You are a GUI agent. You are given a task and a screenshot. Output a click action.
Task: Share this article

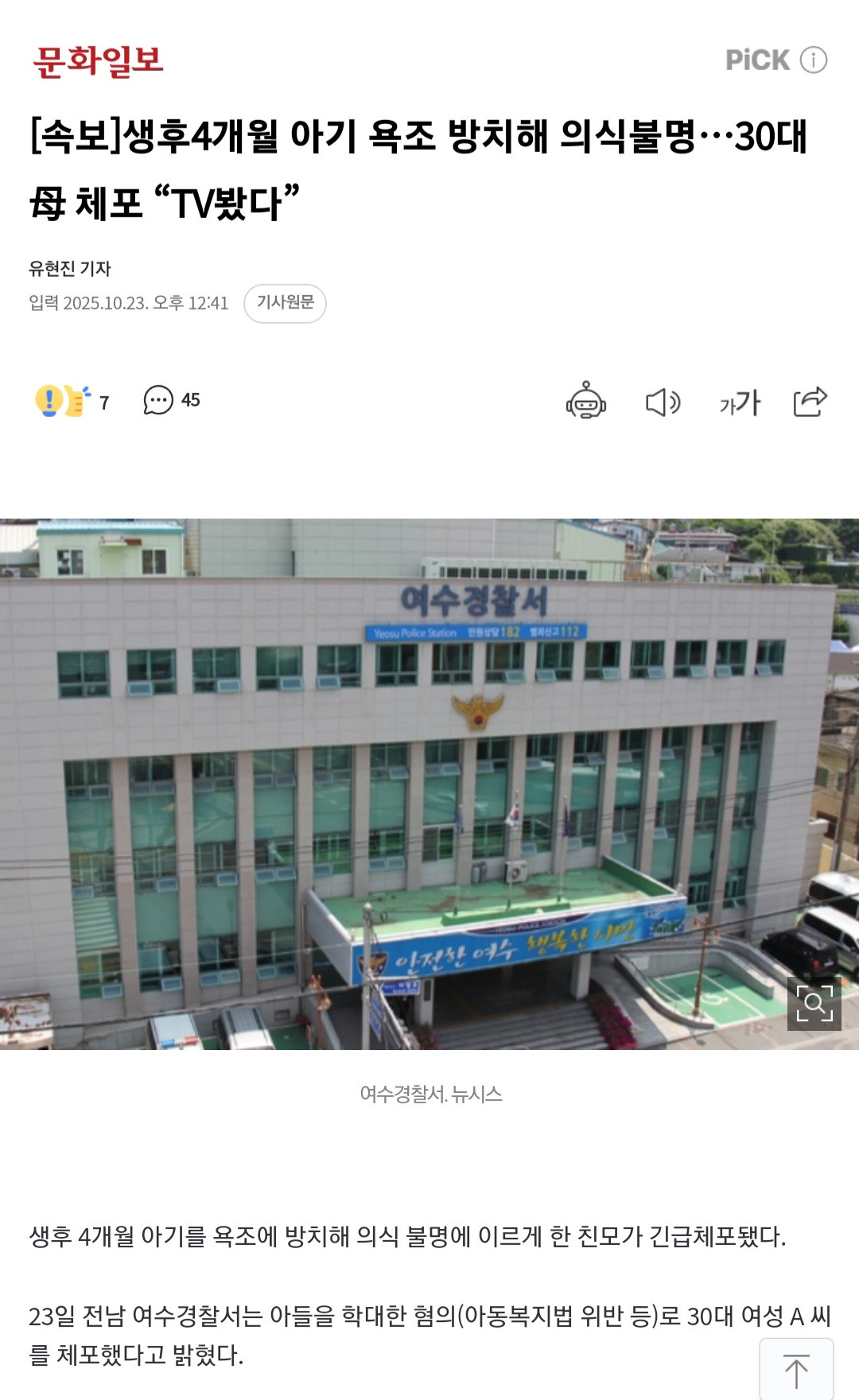[810, 402]
